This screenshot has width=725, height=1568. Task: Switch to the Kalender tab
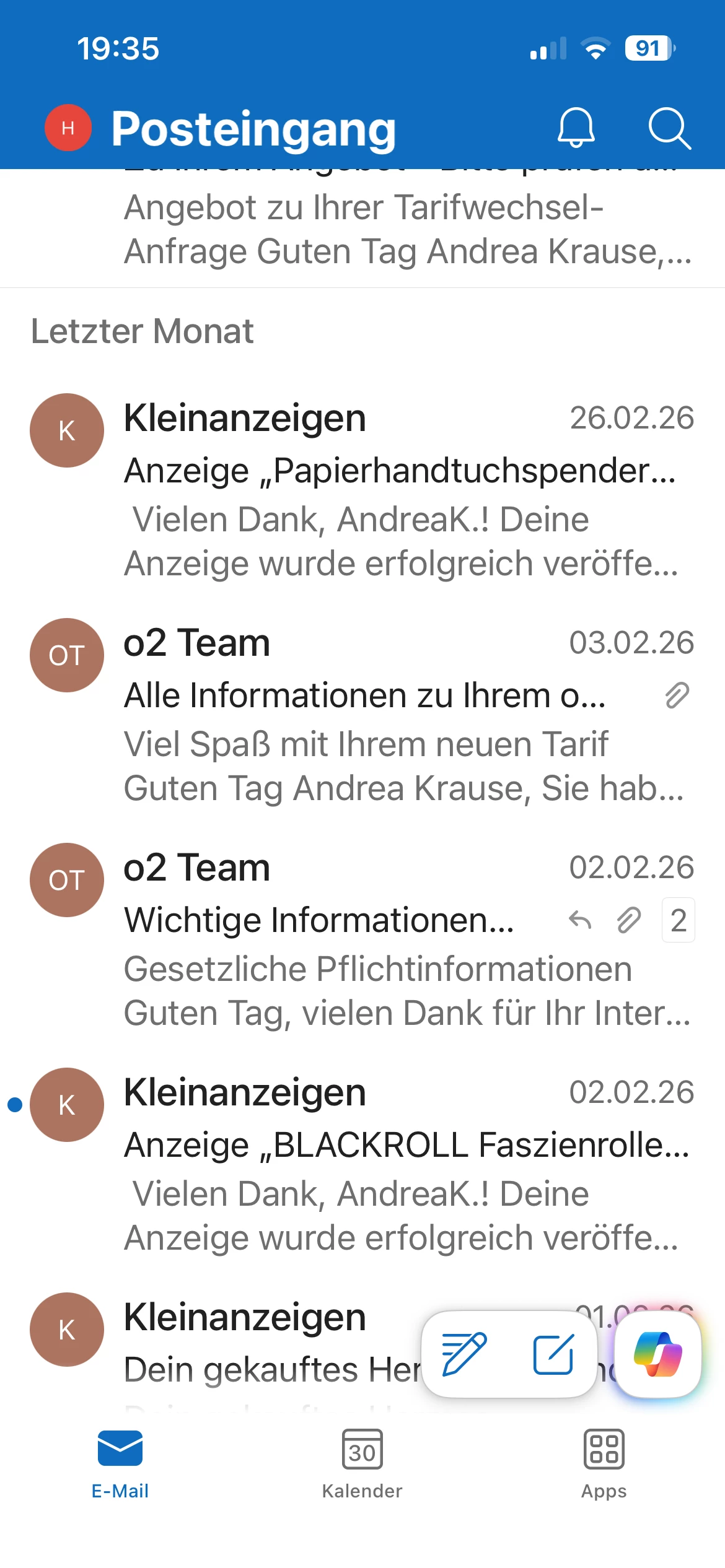(x=362, y=1464)
